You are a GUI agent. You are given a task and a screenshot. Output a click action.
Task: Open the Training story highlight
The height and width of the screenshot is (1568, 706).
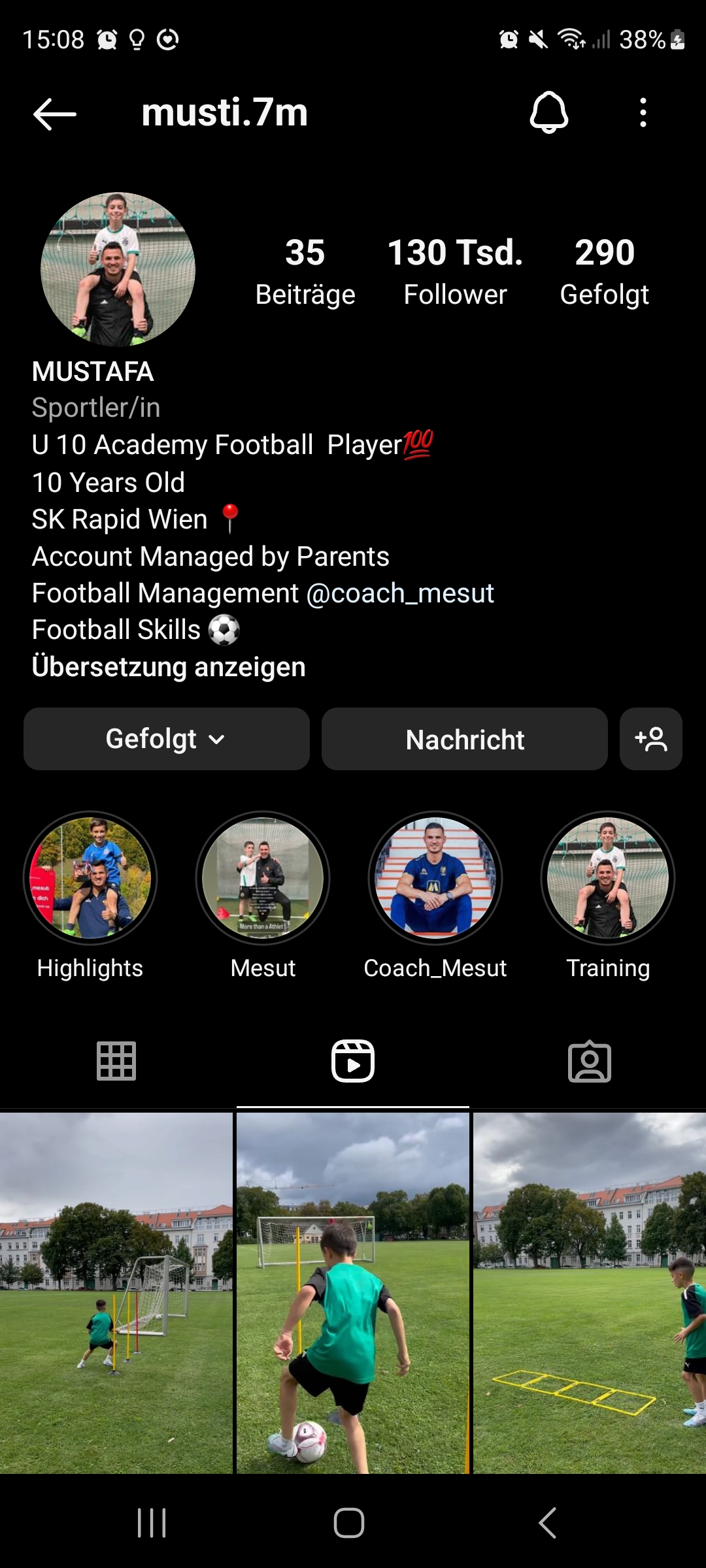click(x=608, y=896)
